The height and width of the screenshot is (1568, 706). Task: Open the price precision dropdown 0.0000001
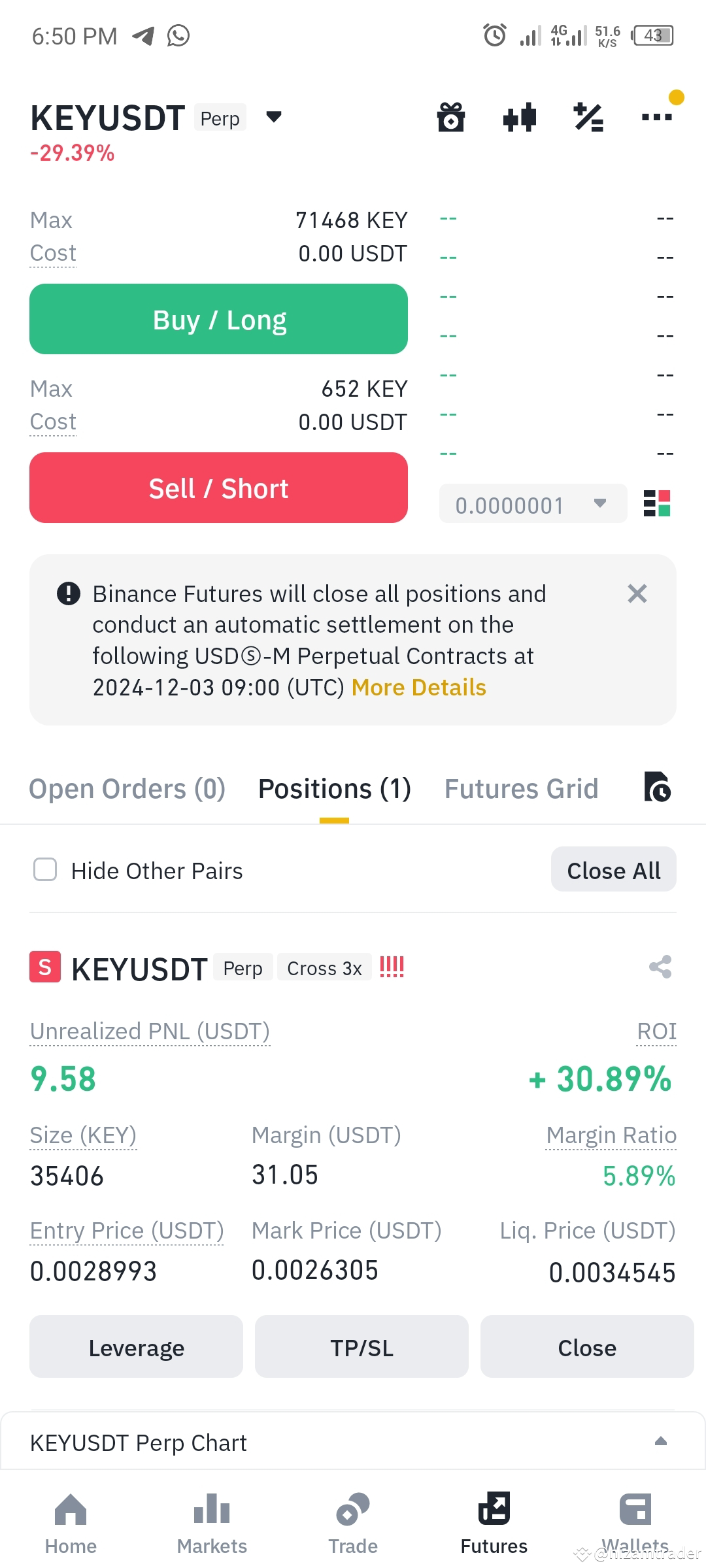(x=532, y=503)
